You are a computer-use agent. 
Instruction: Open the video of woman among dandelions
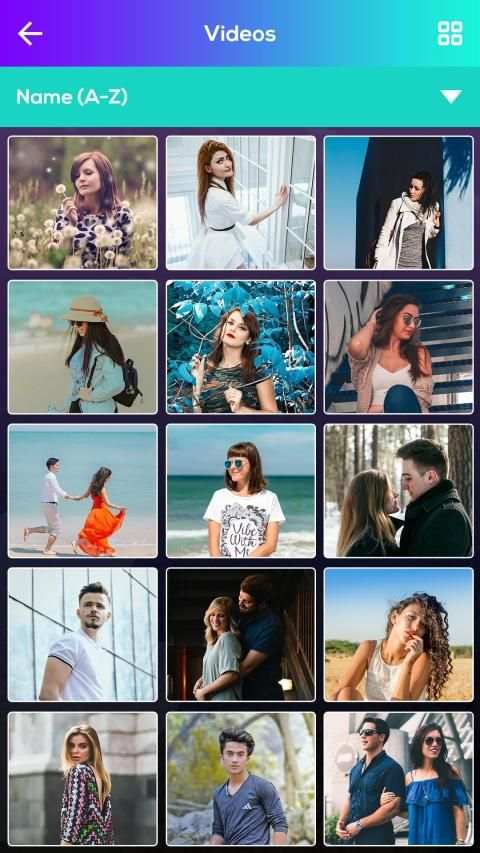coord(83,203)
